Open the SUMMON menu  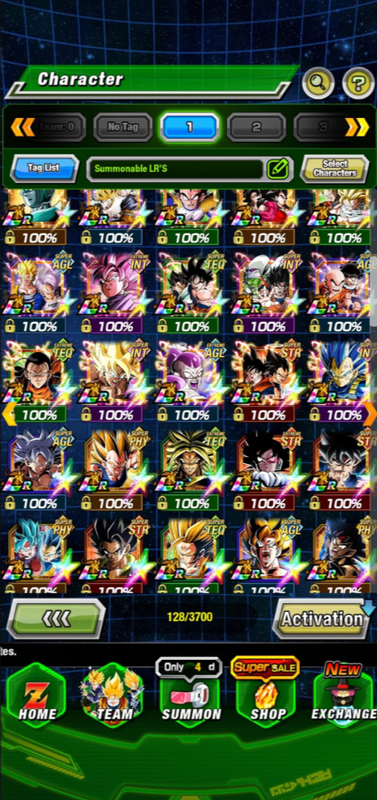191,696
